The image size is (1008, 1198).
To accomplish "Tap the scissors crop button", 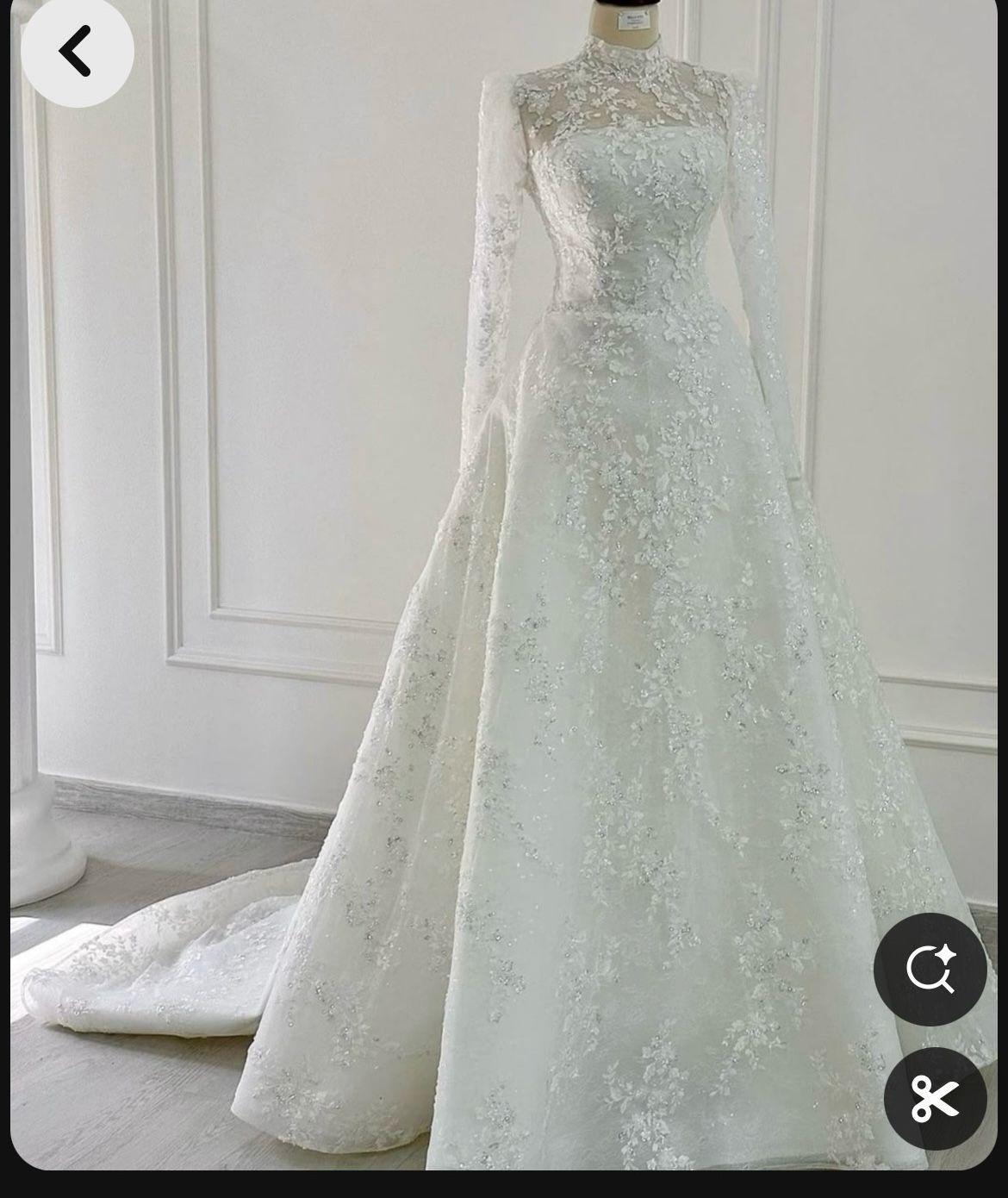I will point(935,1099).
